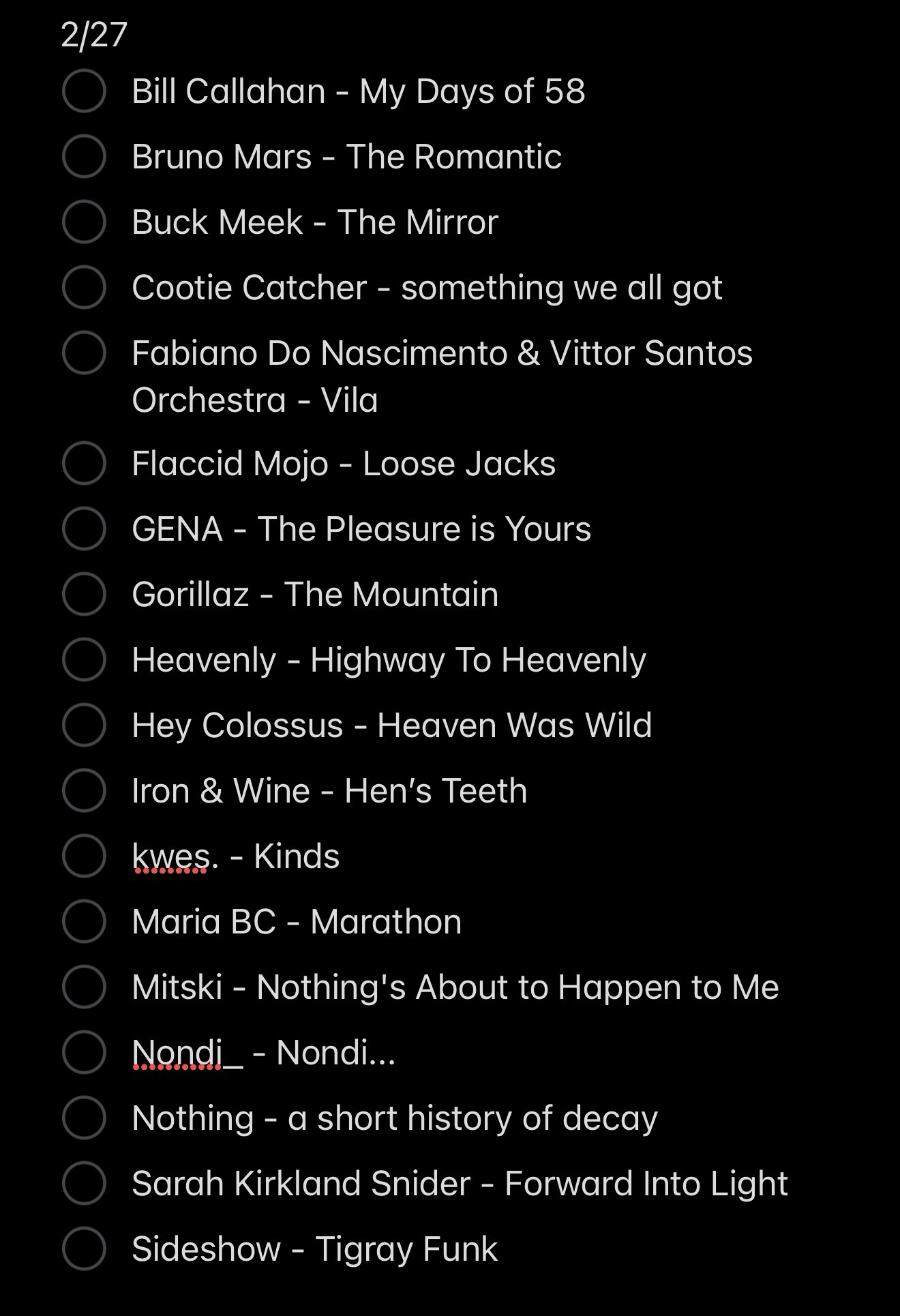
Task: Mark Sarah Kirkland Snider item complete
Action: click(x=84, y=1184)
